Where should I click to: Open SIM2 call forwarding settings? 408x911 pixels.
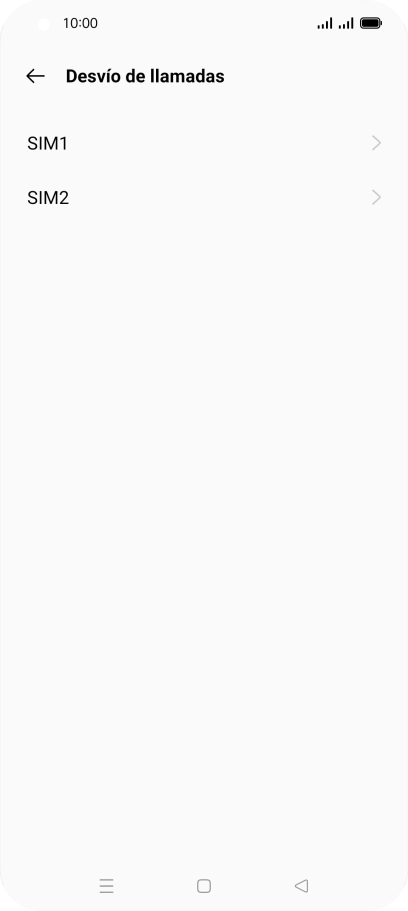click(204, 198)
